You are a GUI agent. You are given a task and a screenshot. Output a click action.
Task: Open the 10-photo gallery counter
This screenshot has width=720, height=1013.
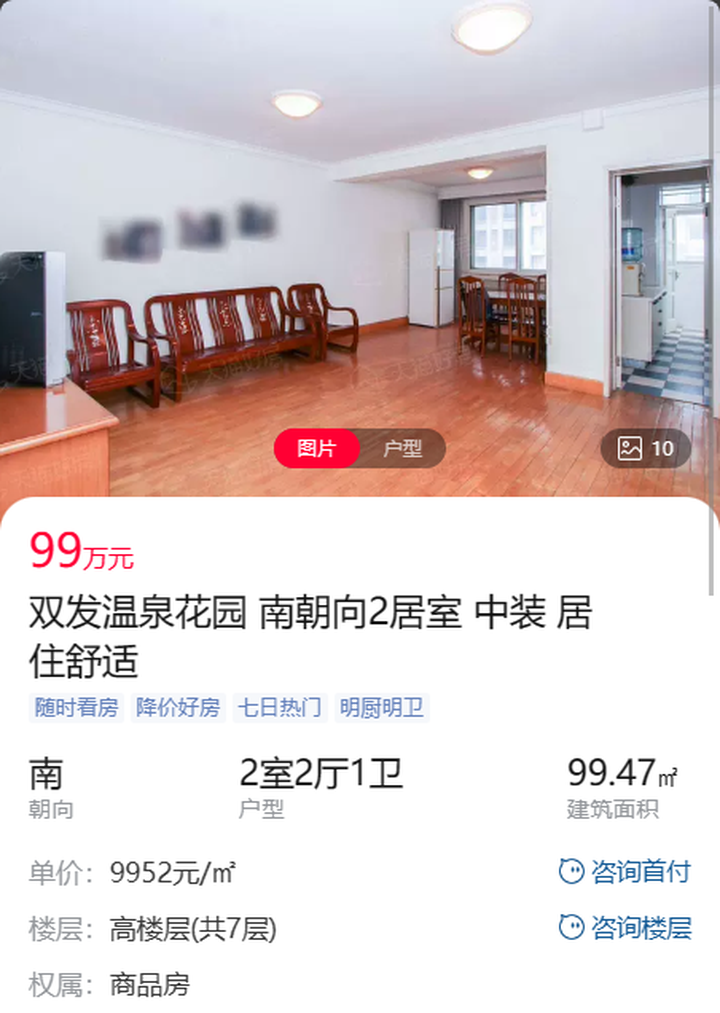coord(646,448)
